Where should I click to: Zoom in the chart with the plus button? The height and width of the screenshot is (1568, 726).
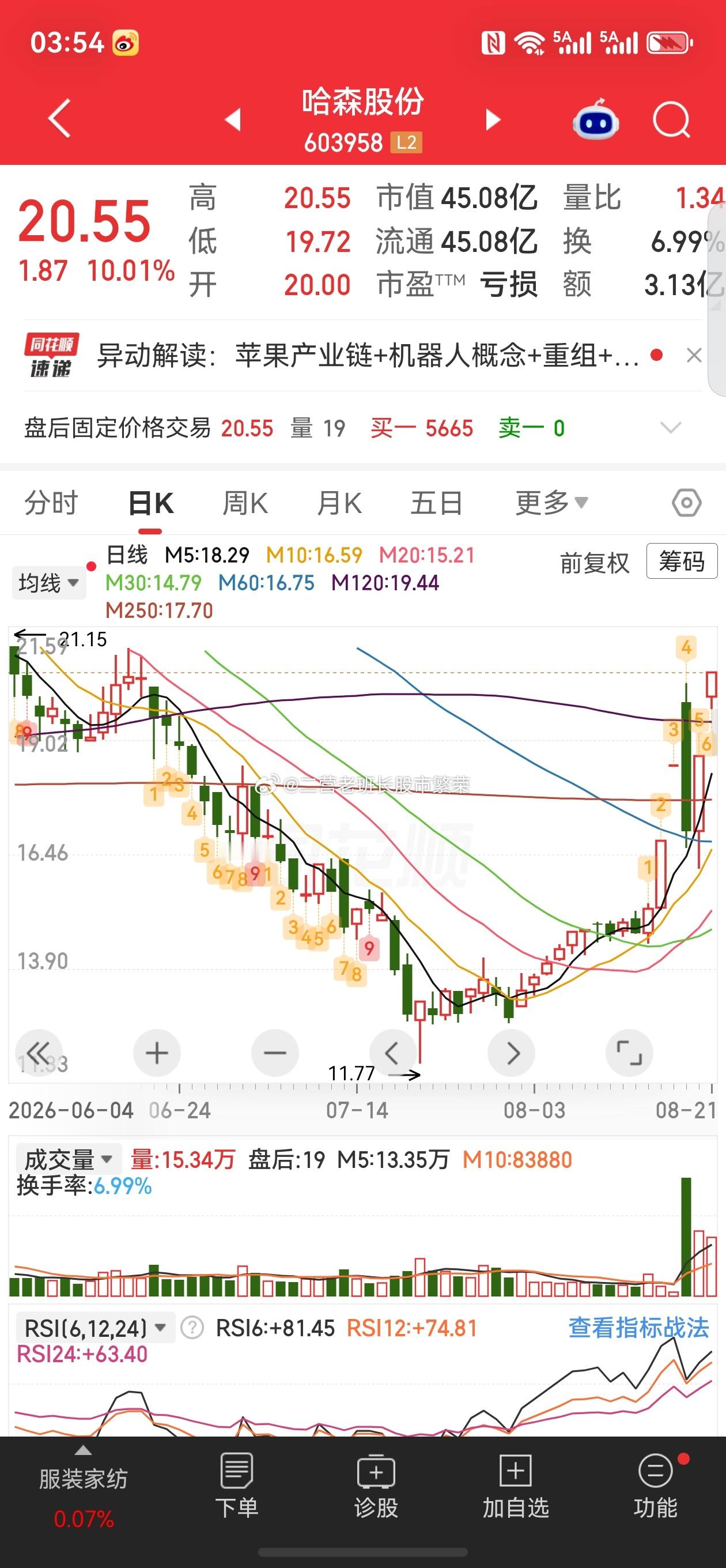click(157, 1053)
